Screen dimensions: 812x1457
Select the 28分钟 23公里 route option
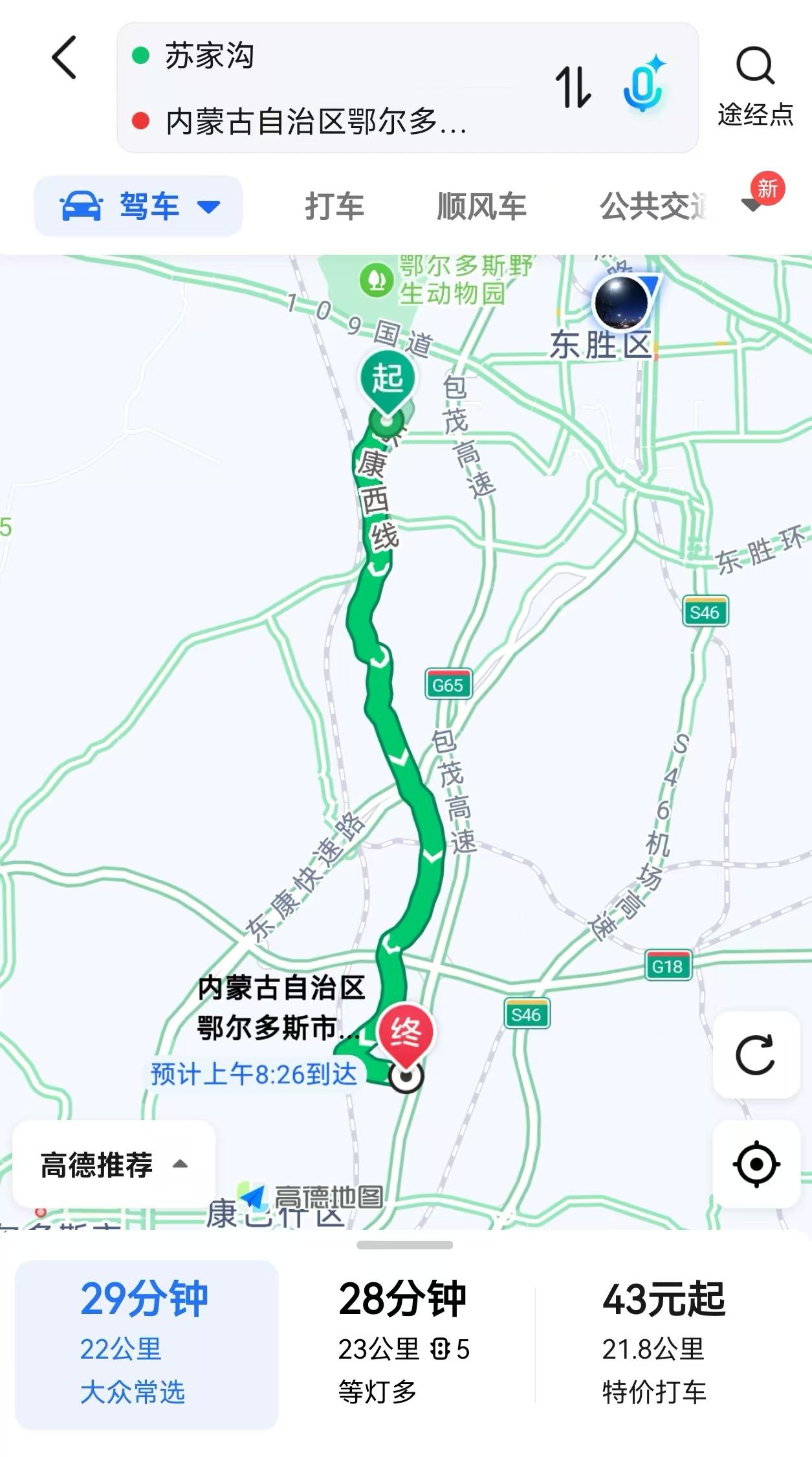coord(405,1345)
